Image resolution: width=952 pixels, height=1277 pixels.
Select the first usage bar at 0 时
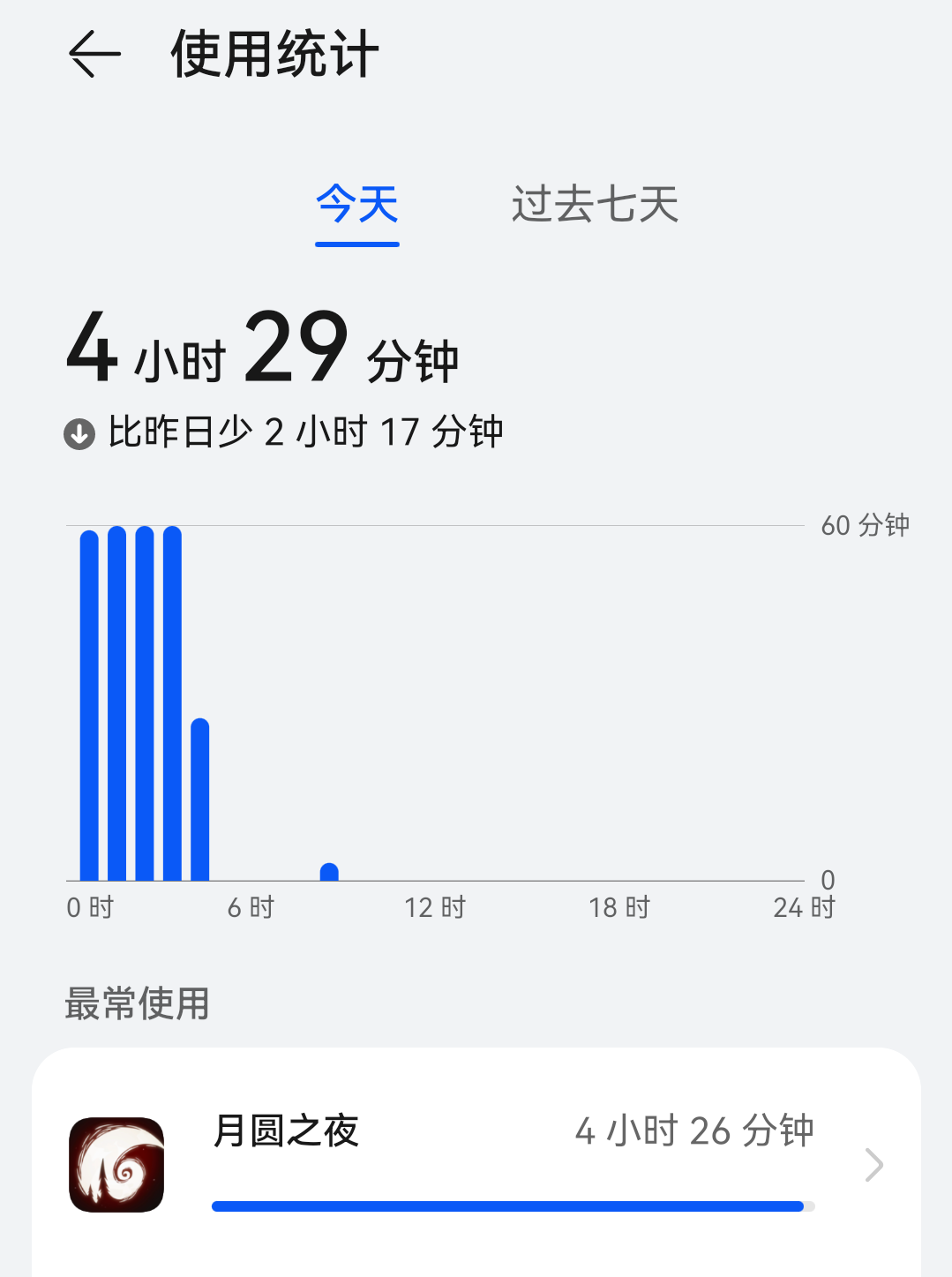(x=89, y=706)
